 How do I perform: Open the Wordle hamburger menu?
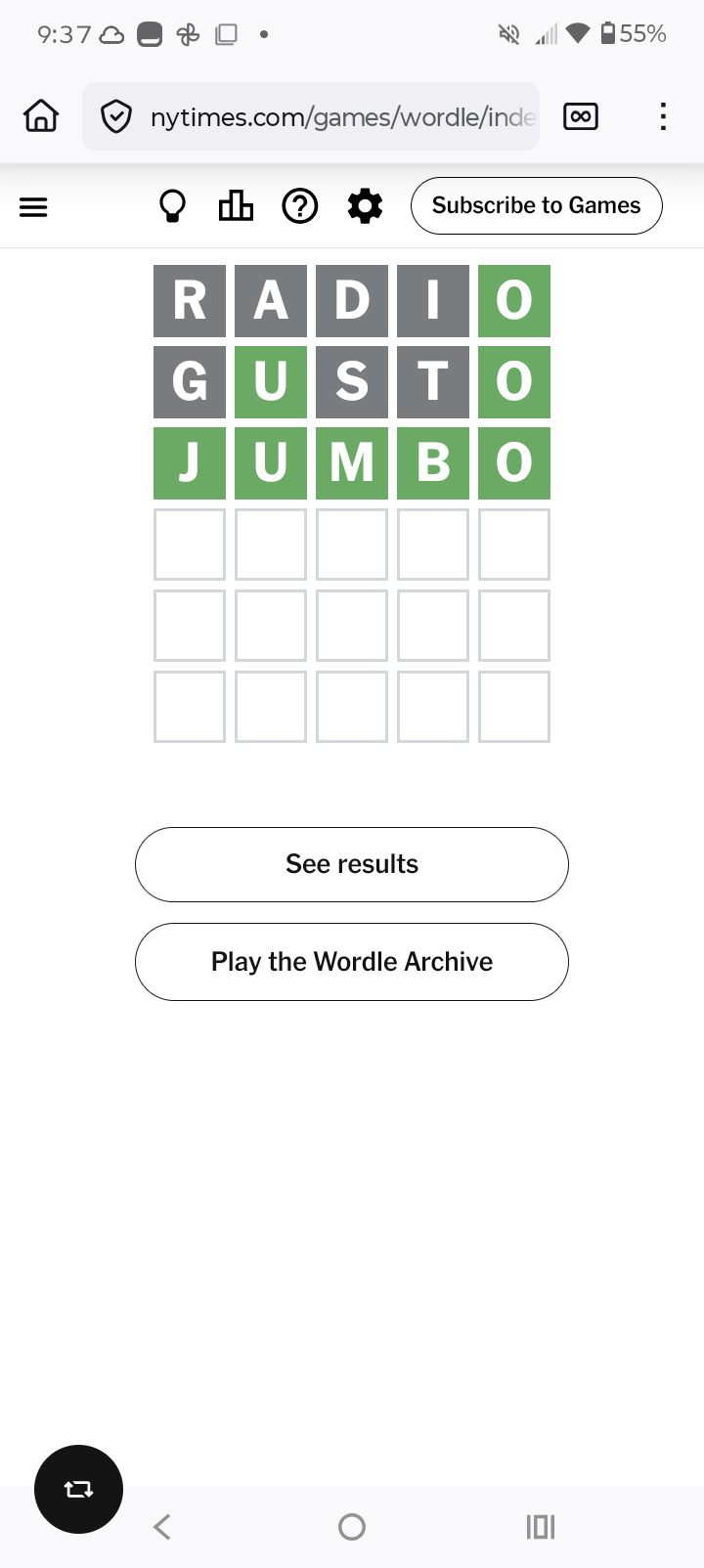(x=33, y=206)
